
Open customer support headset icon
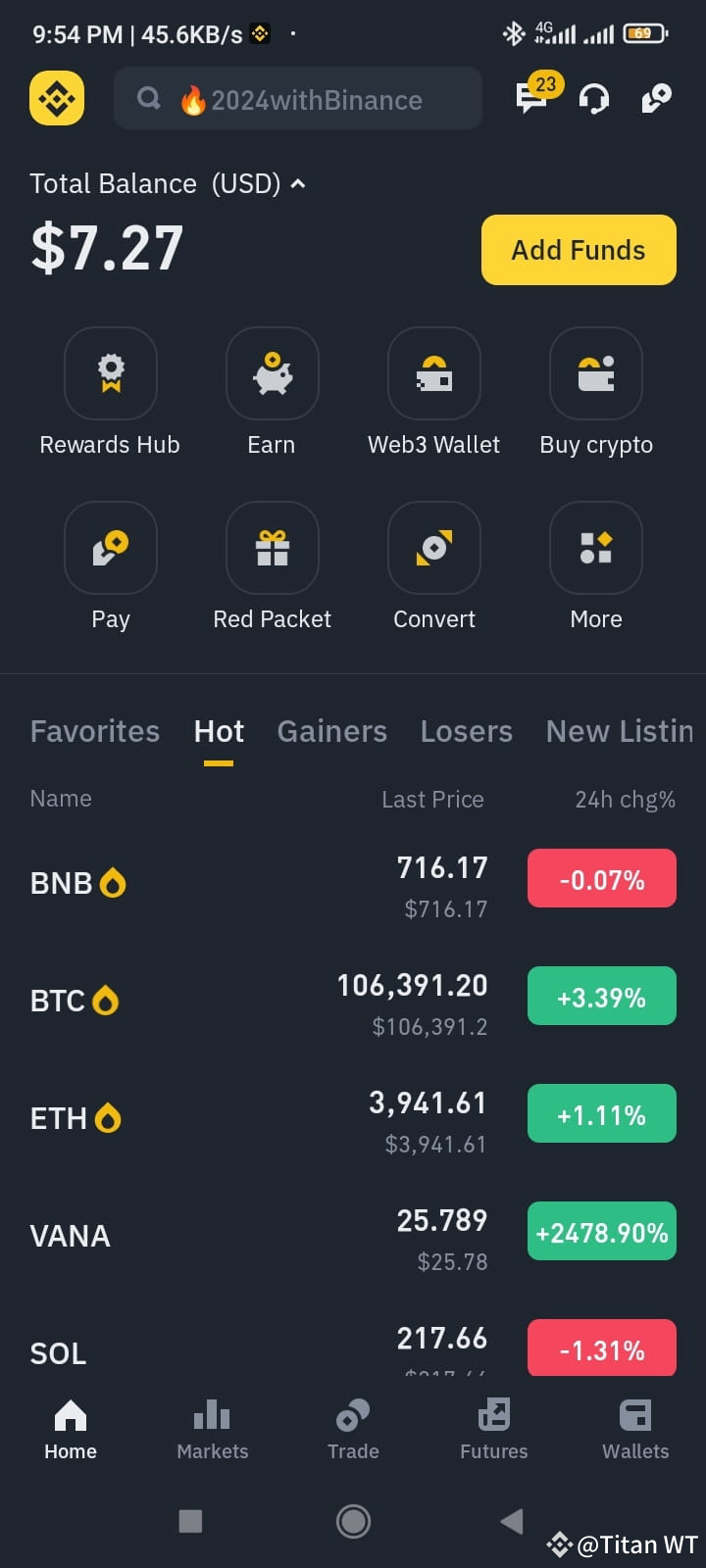[593, 98]
